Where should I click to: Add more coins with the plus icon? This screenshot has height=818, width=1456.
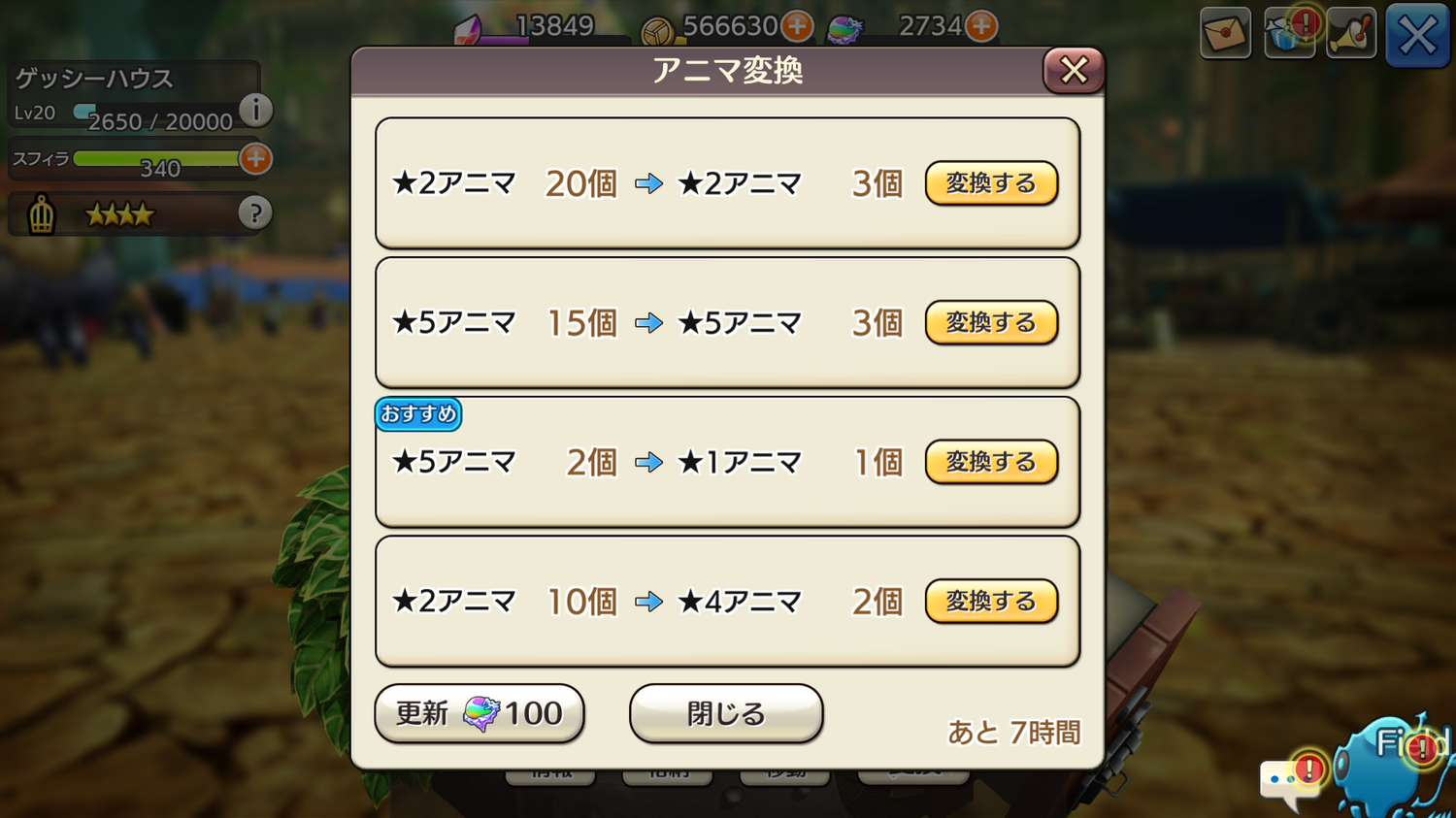point(798,26)
